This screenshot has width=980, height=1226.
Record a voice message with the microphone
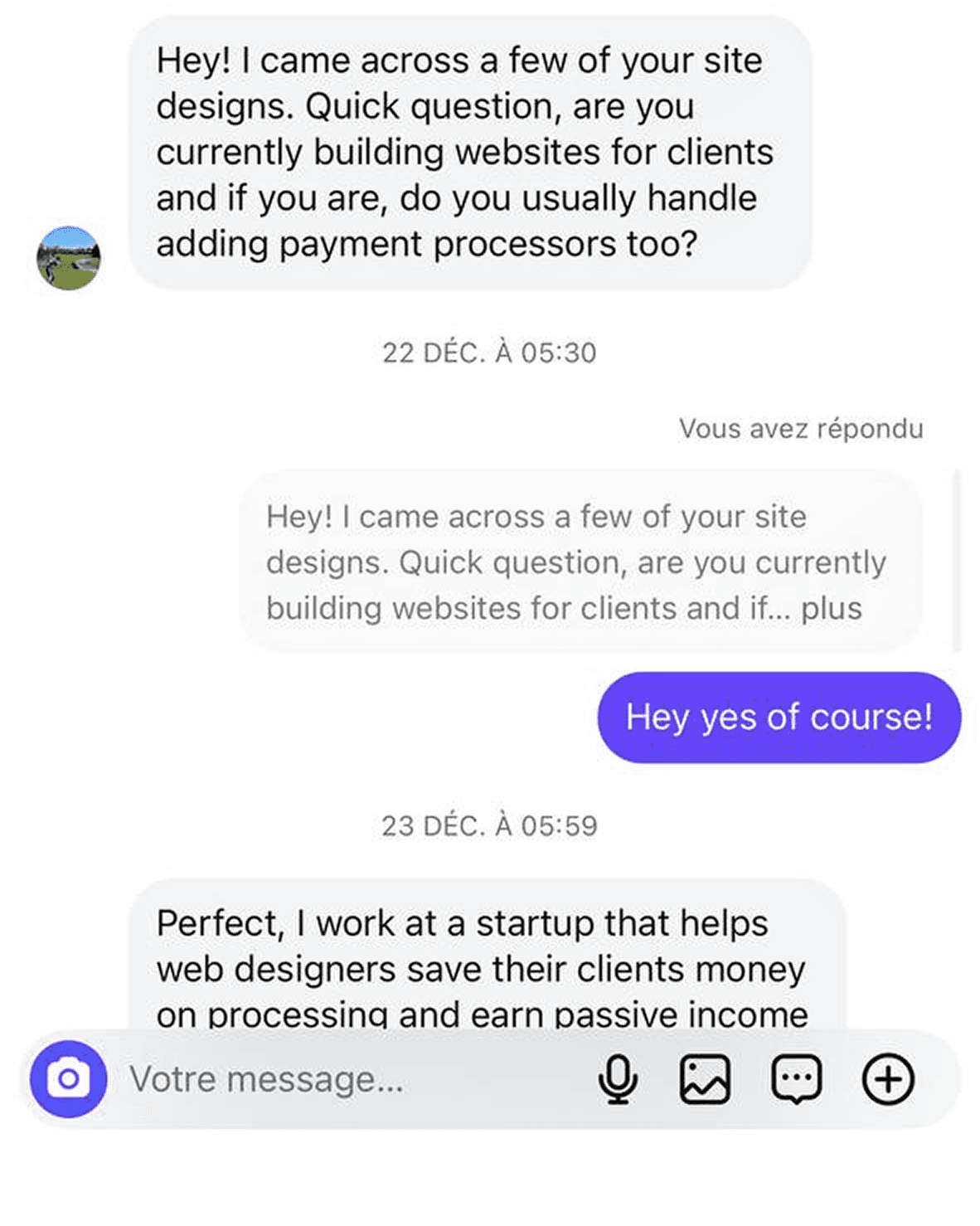[x=618, y=1079]
